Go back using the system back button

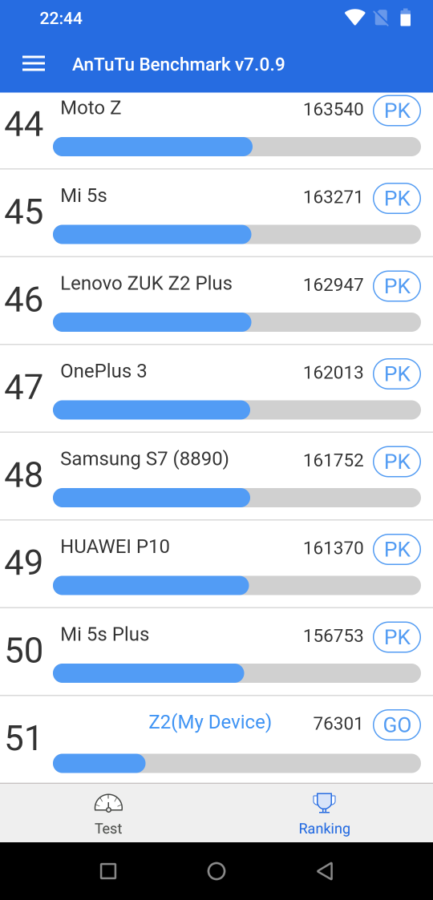[324, 871]
